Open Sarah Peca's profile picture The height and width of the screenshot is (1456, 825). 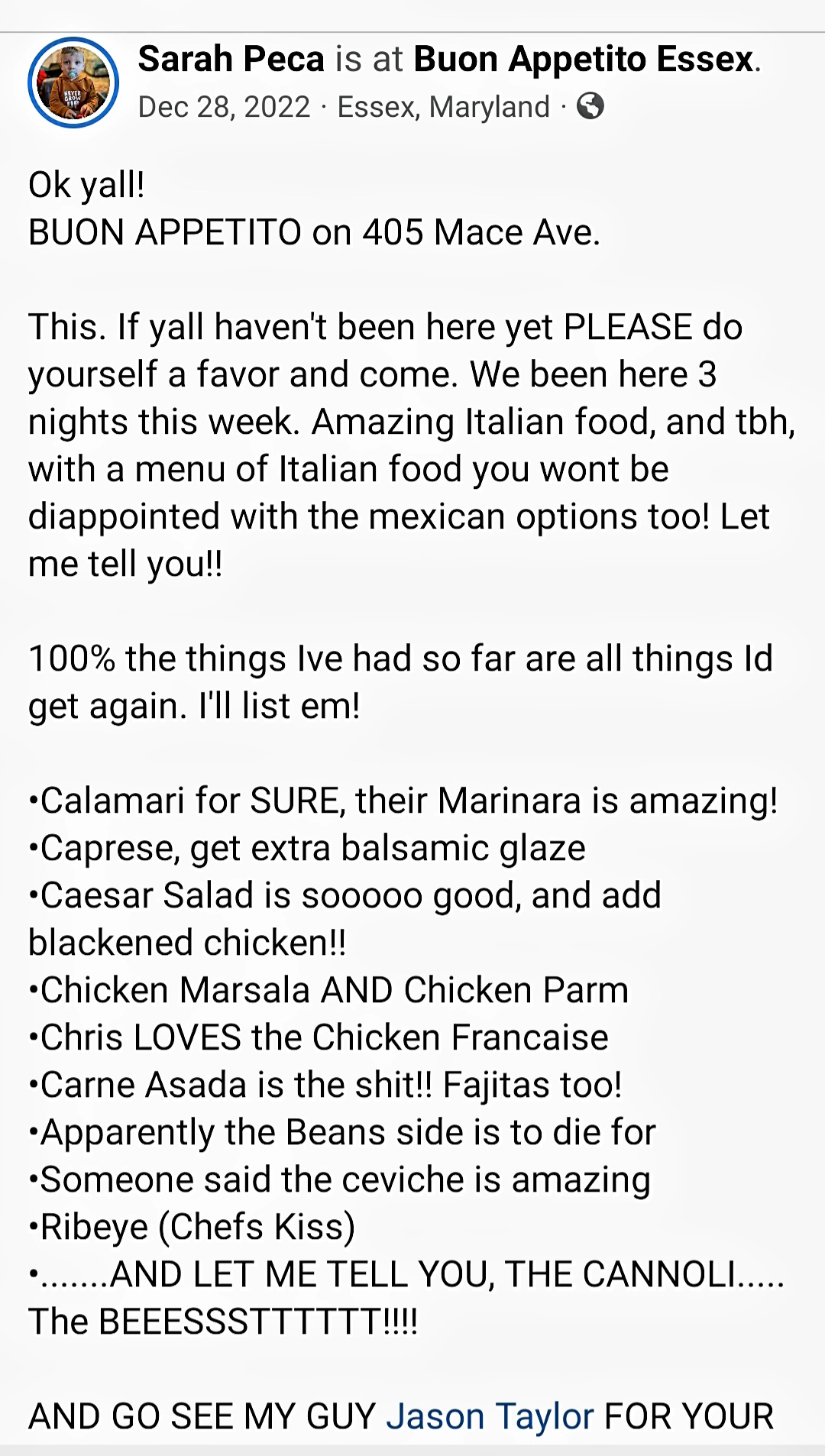(73, 83)
